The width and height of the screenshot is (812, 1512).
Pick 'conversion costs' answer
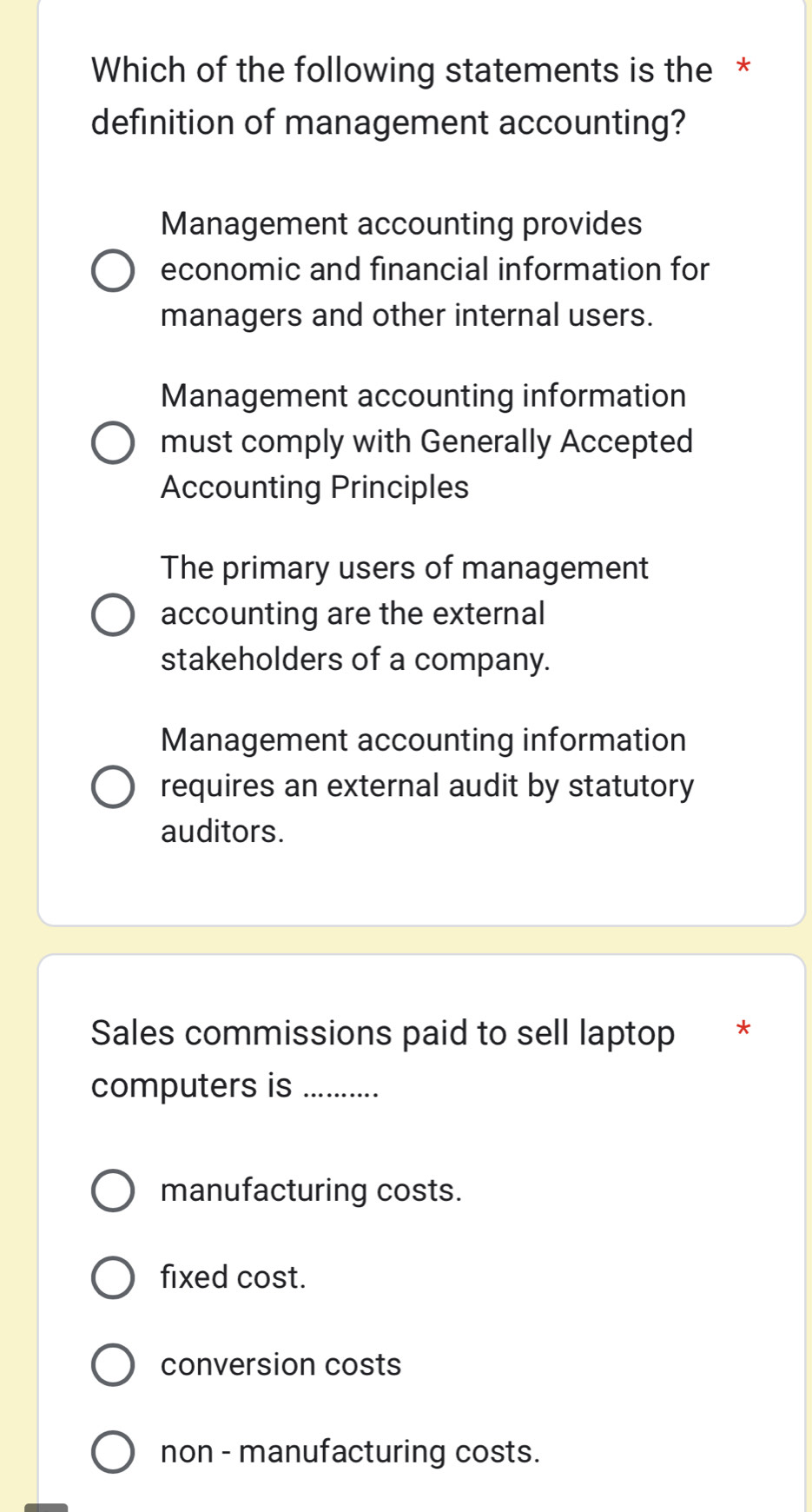tap(113, 1364)
